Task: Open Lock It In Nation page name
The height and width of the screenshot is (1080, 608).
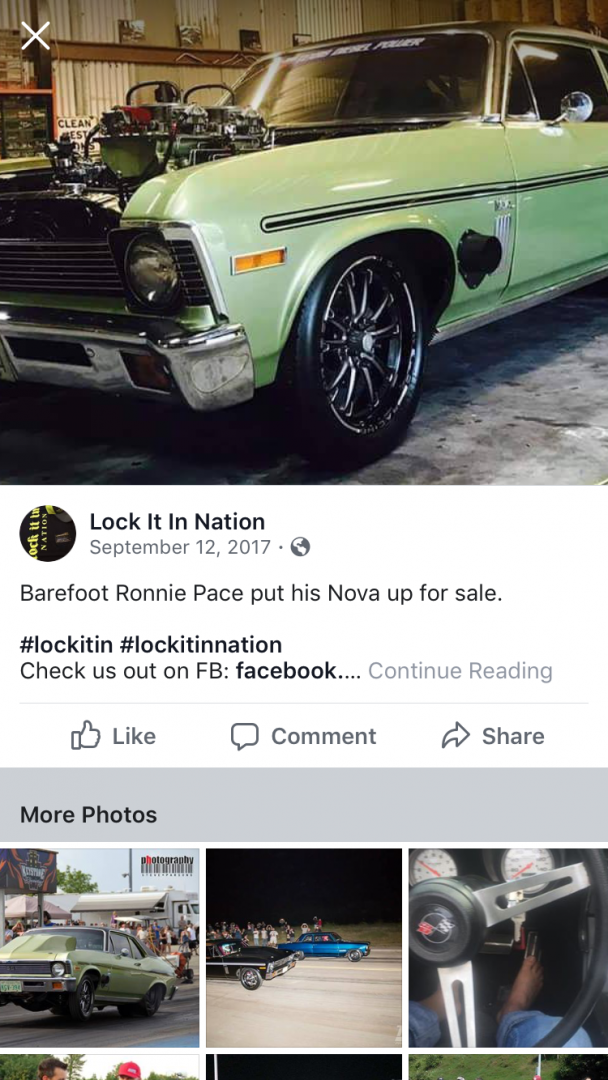Action: (x=177, y=521)
